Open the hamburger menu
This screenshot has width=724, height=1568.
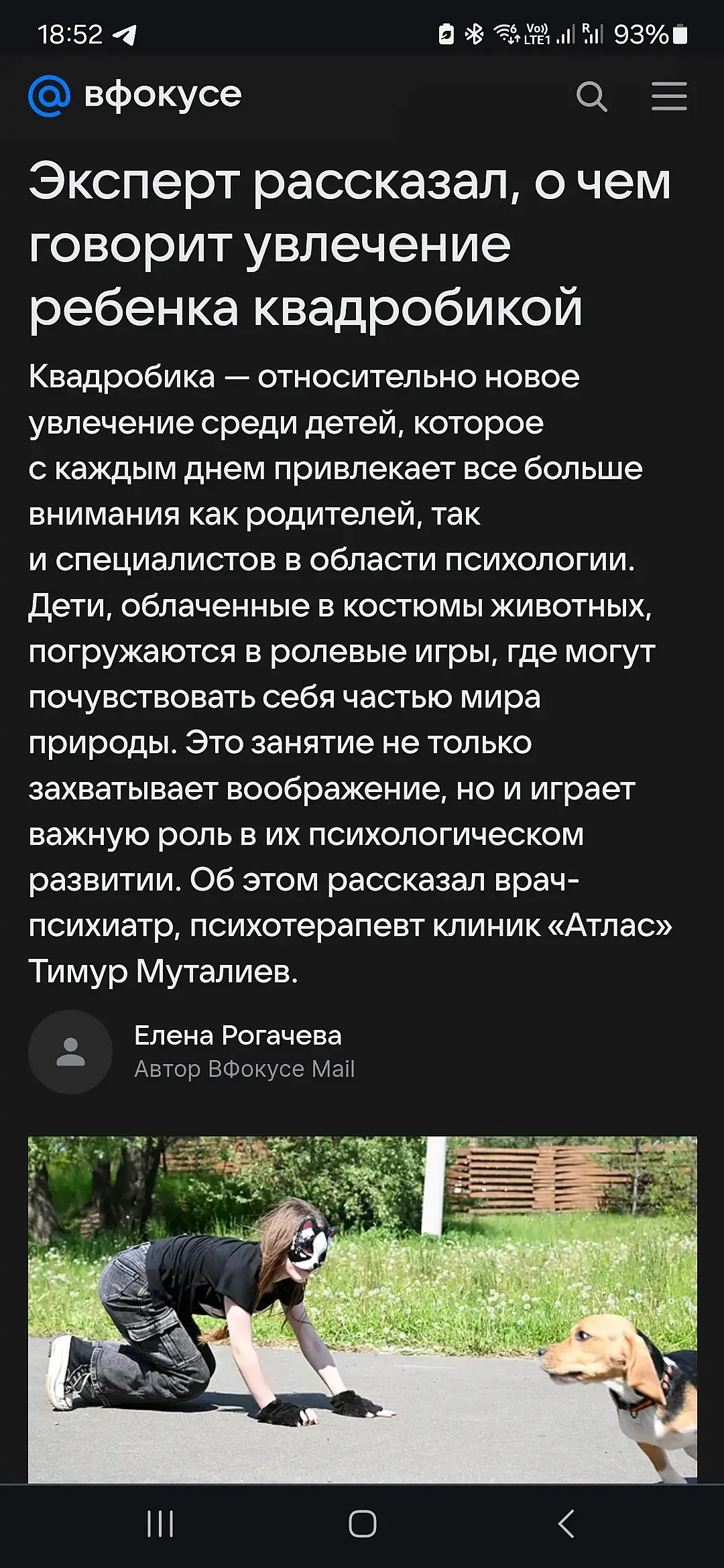point(669,96)
